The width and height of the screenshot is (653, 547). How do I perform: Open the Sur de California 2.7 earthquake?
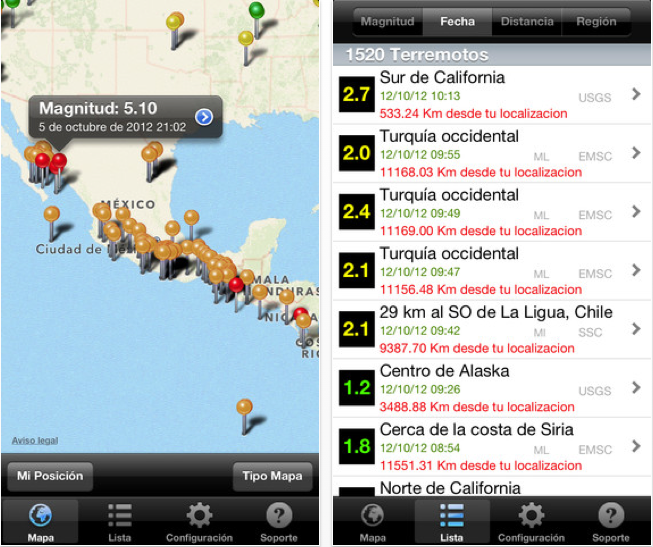click(492, 95)
